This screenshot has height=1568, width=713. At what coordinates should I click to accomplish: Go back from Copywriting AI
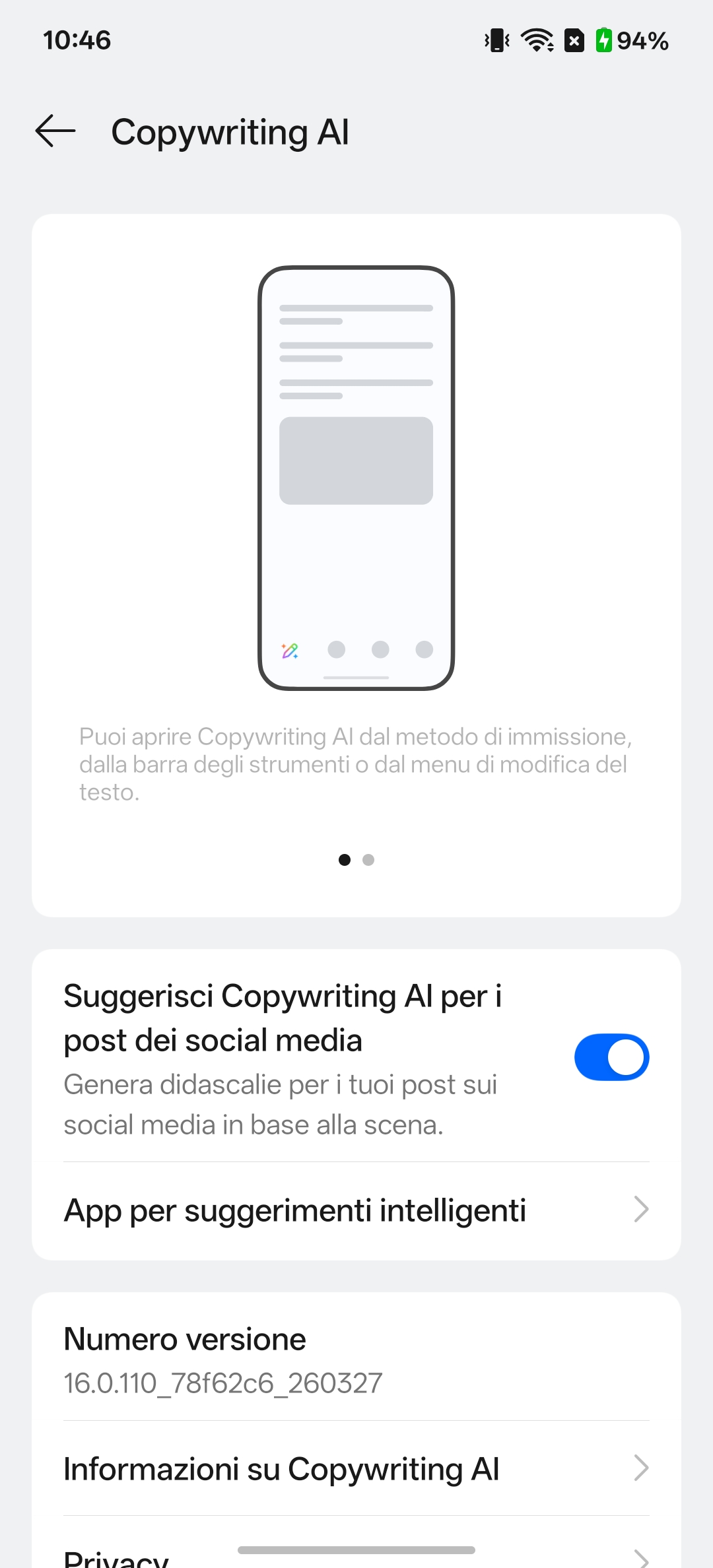pos(55,131)
